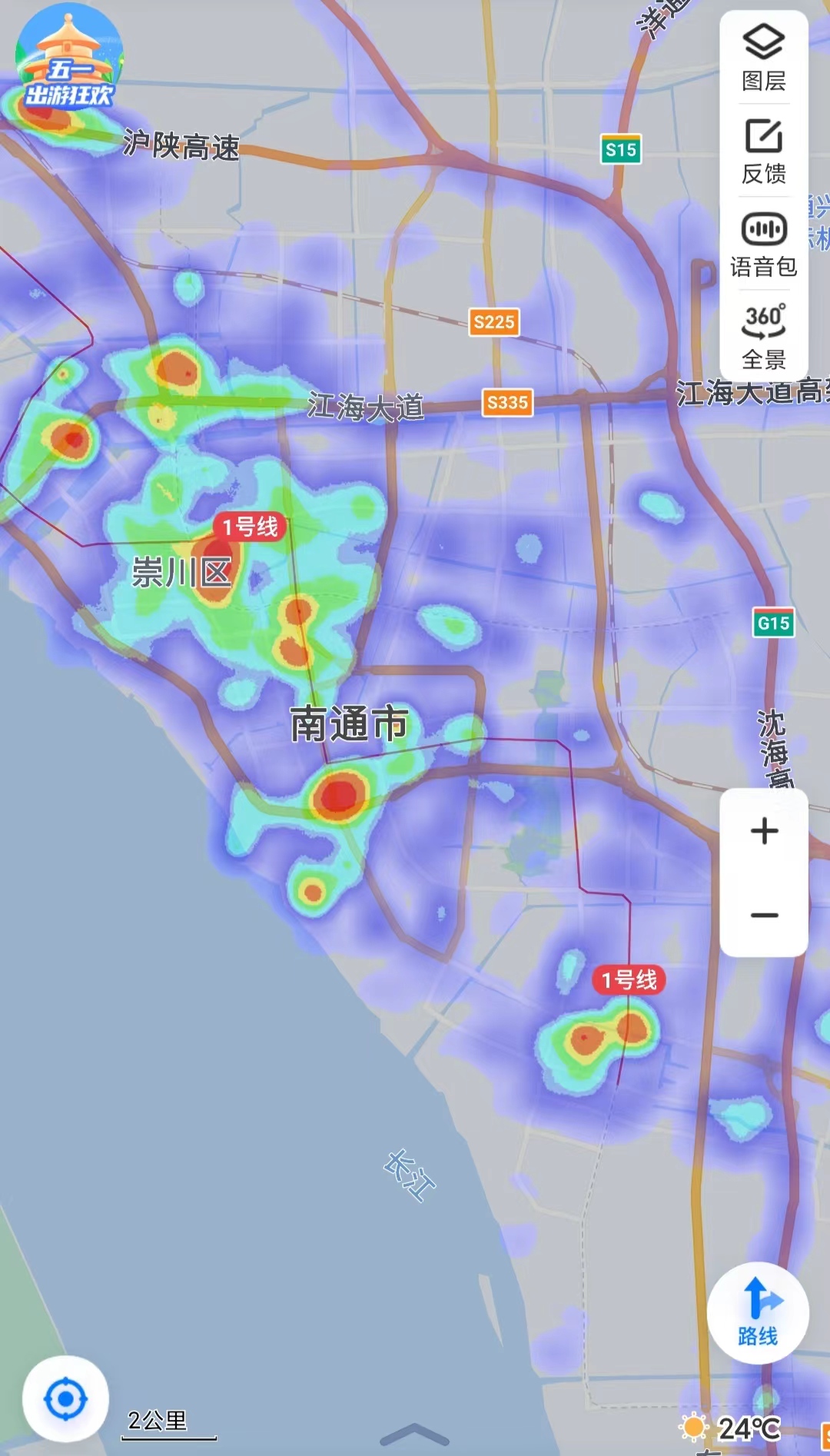Open the 图层 layers panel
This screenshot has width=830, height=1456.
[x=763, y=58]
